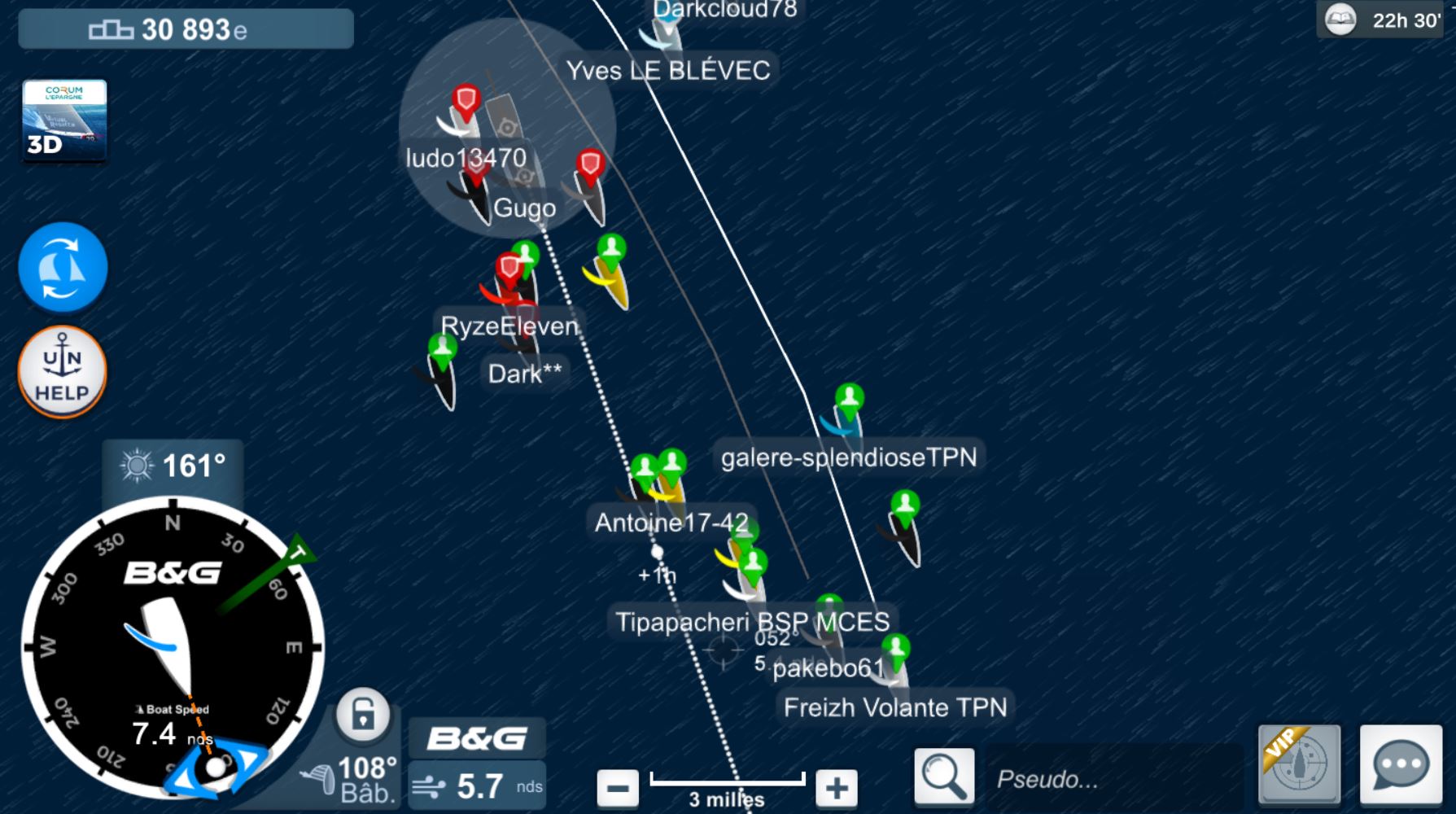Open the logbook showing 22h 30'

[1379, 20]
